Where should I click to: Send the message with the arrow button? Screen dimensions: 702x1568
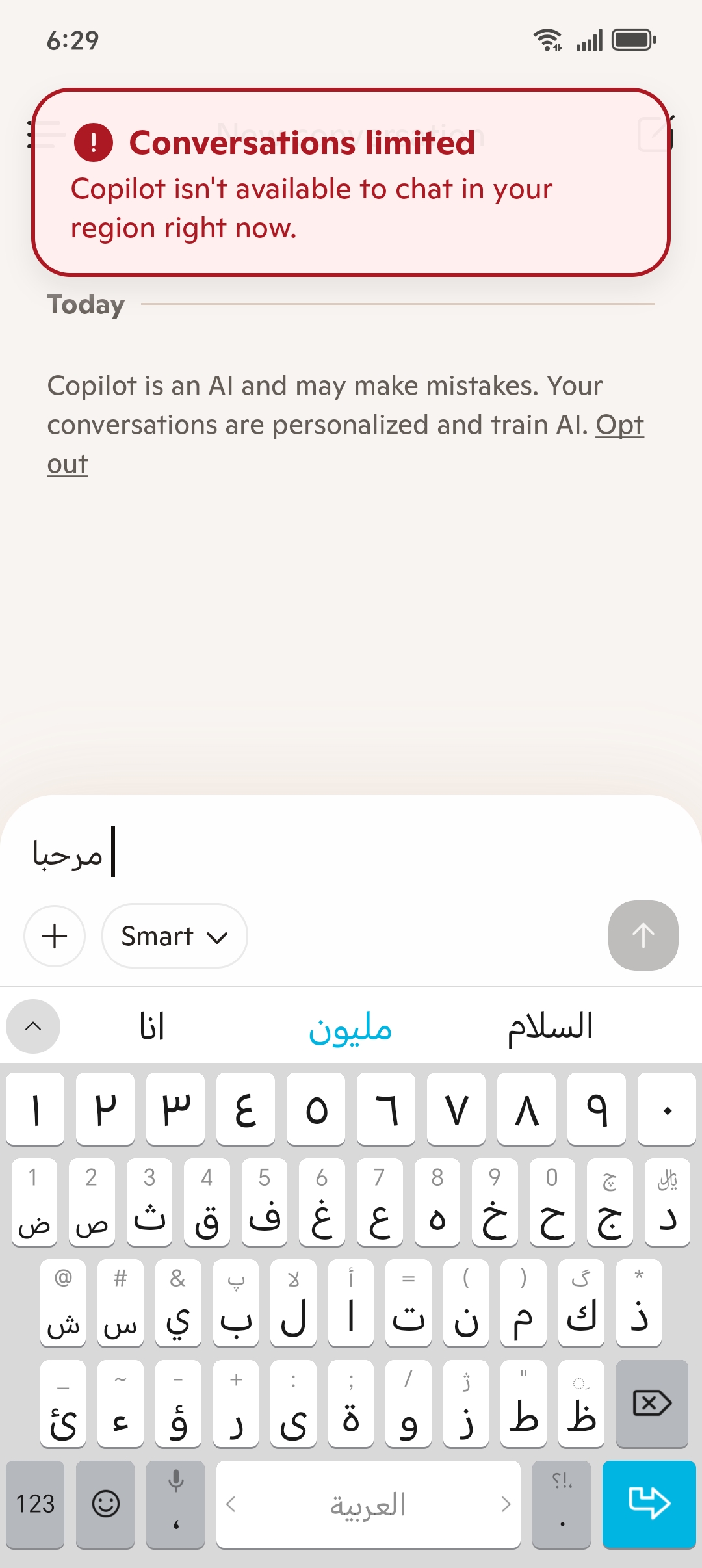[x=643, y=935]
